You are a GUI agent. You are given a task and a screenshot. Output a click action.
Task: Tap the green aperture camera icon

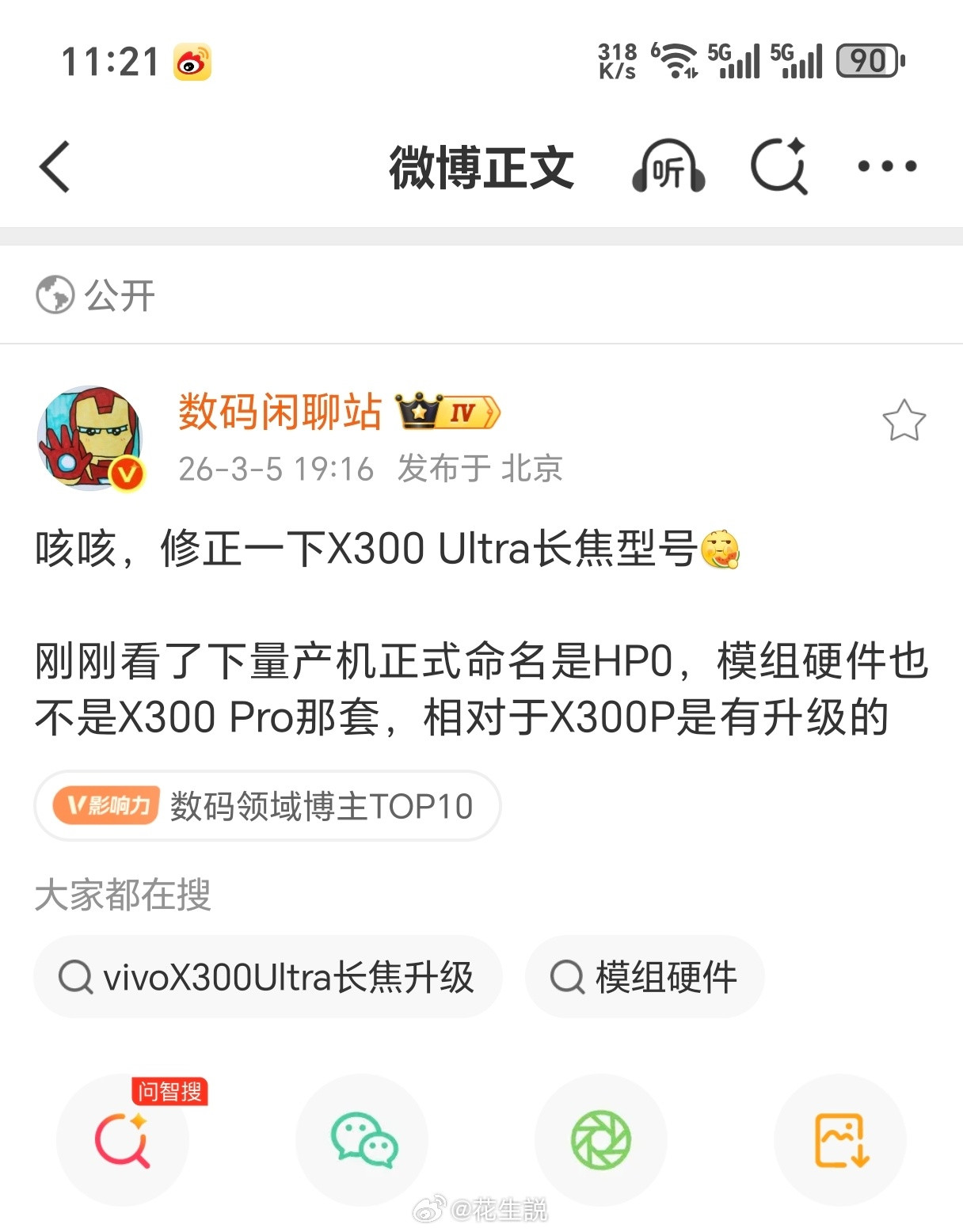click(x=601, y=1140)
